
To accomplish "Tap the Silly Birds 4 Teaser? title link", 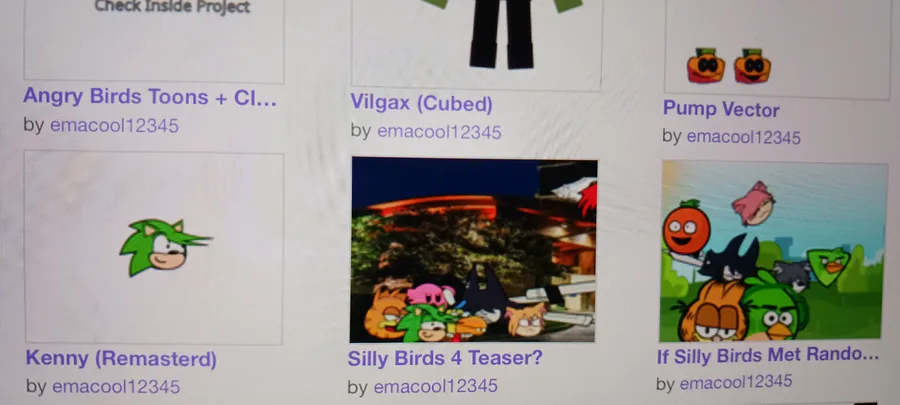I will click(445, 357).
